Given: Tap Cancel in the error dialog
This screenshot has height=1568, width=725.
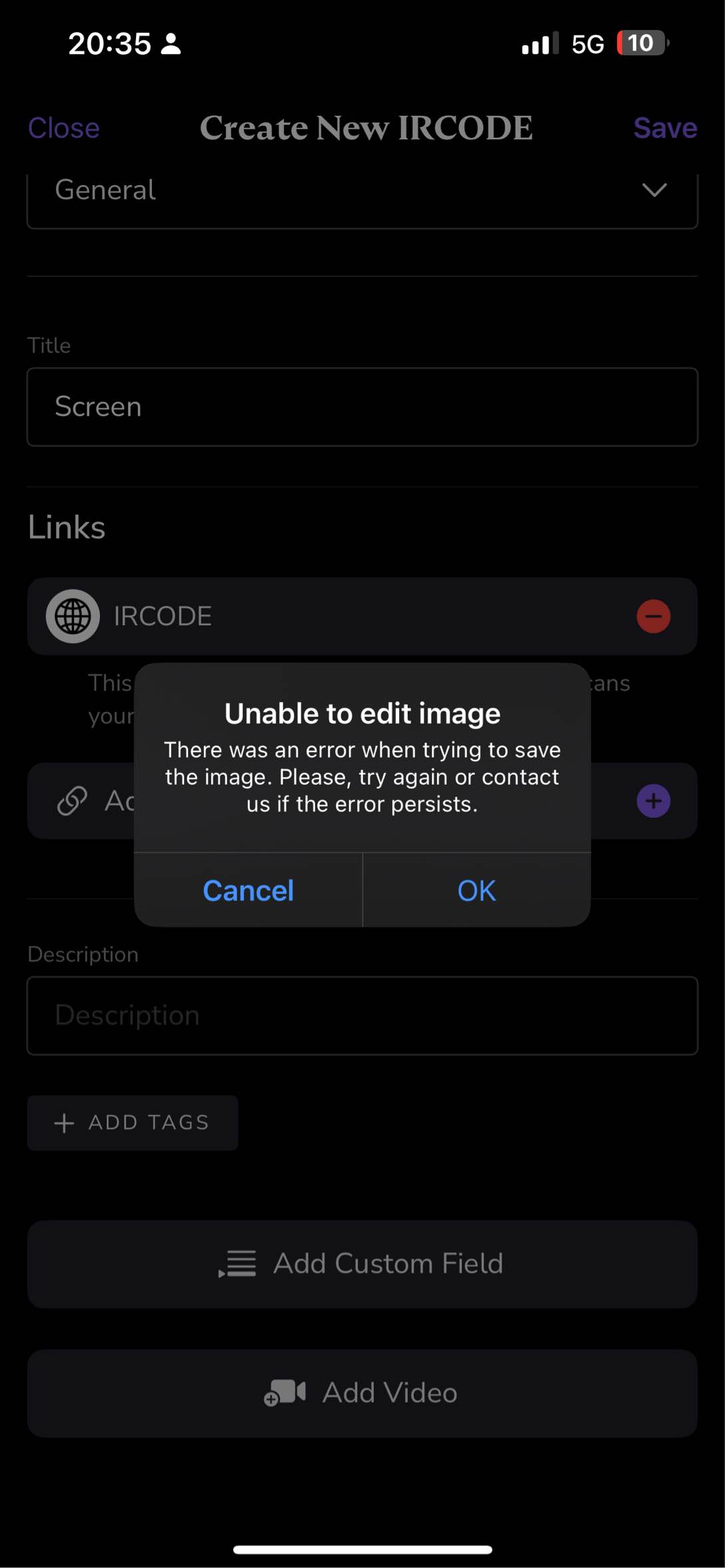Looking at the screenshot, I should (248, 891).
